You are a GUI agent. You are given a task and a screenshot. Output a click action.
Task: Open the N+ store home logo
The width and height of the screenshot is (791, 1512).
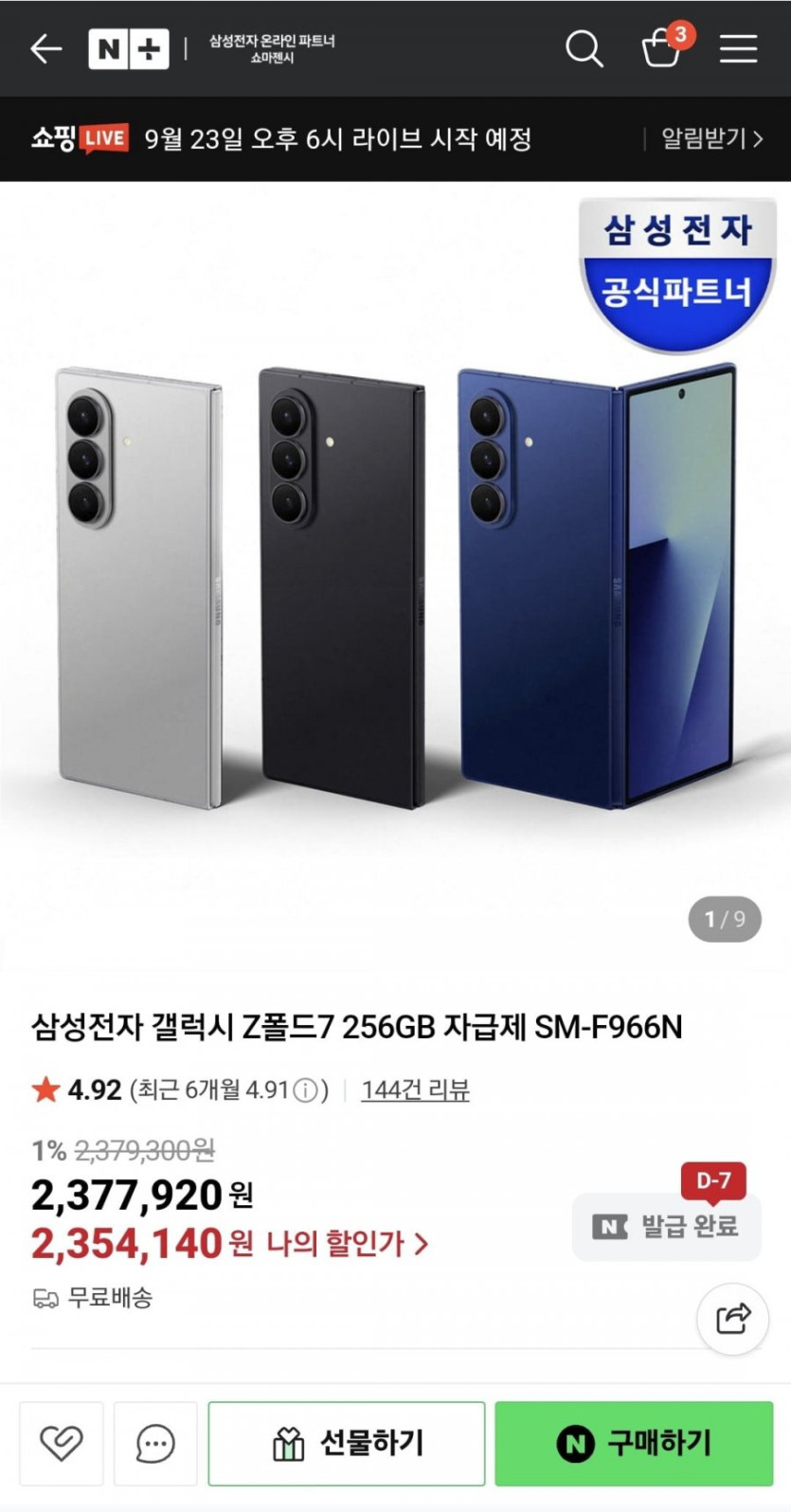pos(129,48)
